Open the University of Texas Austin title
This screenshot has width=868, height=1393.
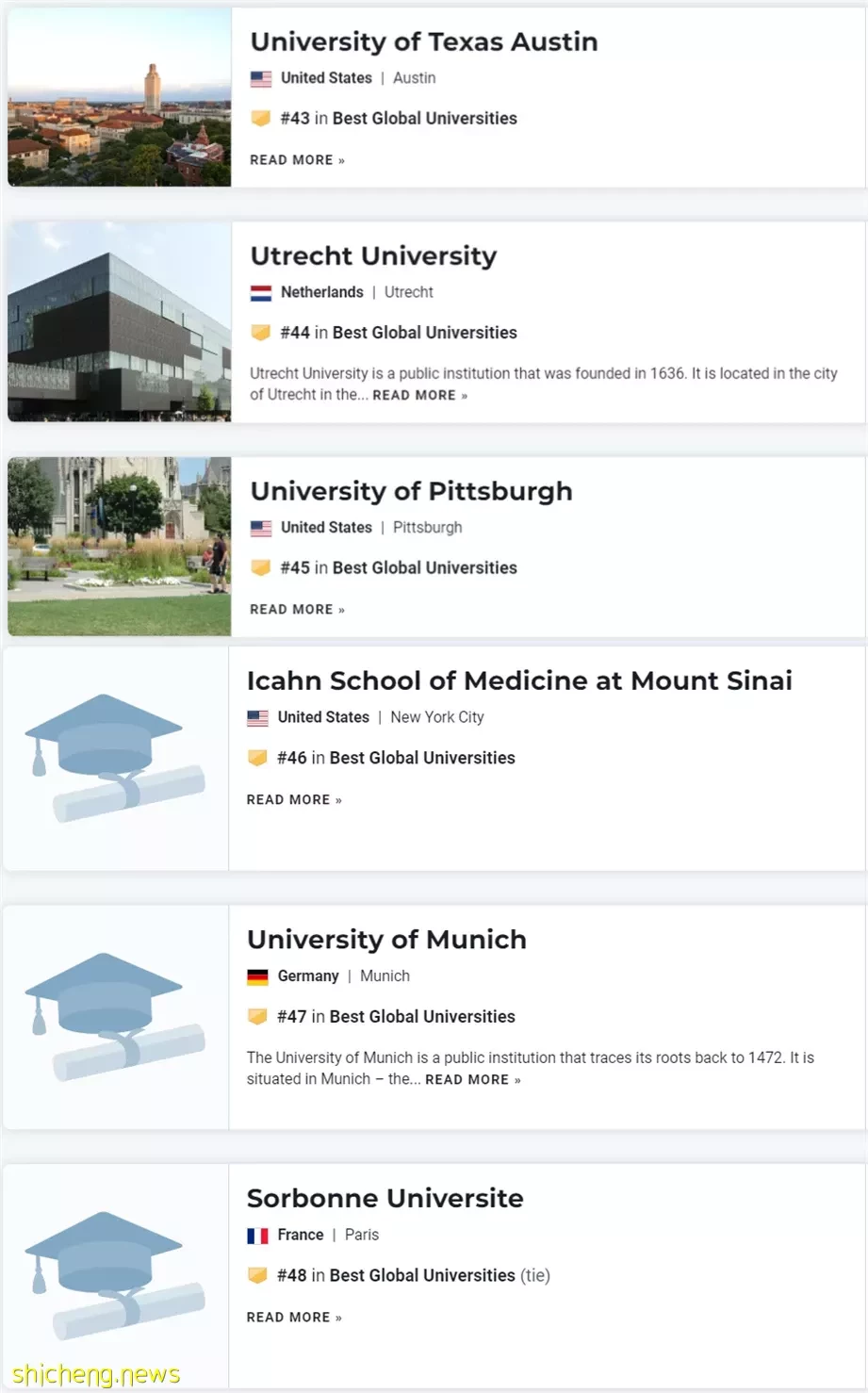(423, 41)
